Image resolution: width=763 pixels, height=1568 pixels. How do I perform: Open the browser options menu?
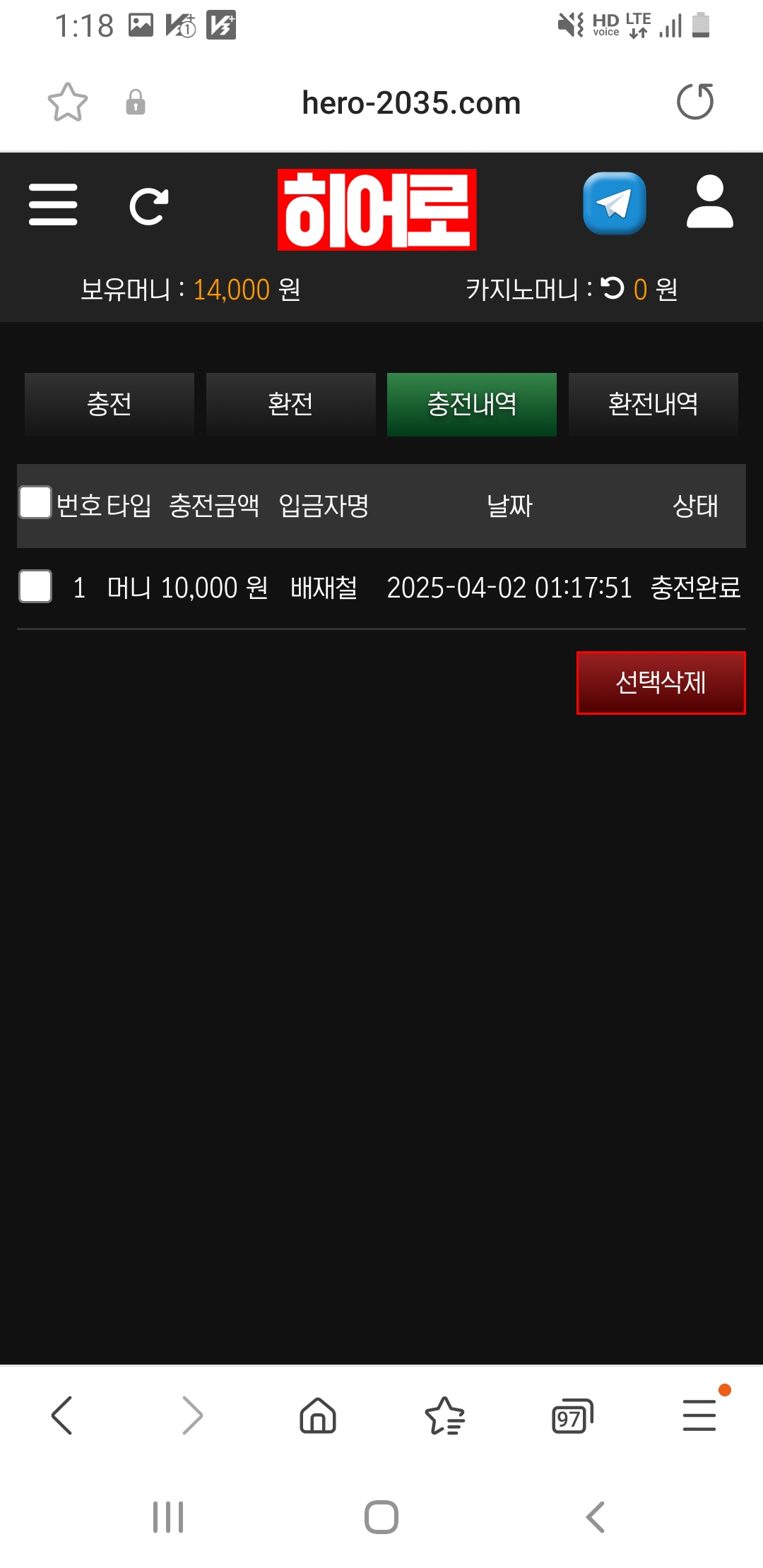pyautogui.click(x=699, y=1415)
